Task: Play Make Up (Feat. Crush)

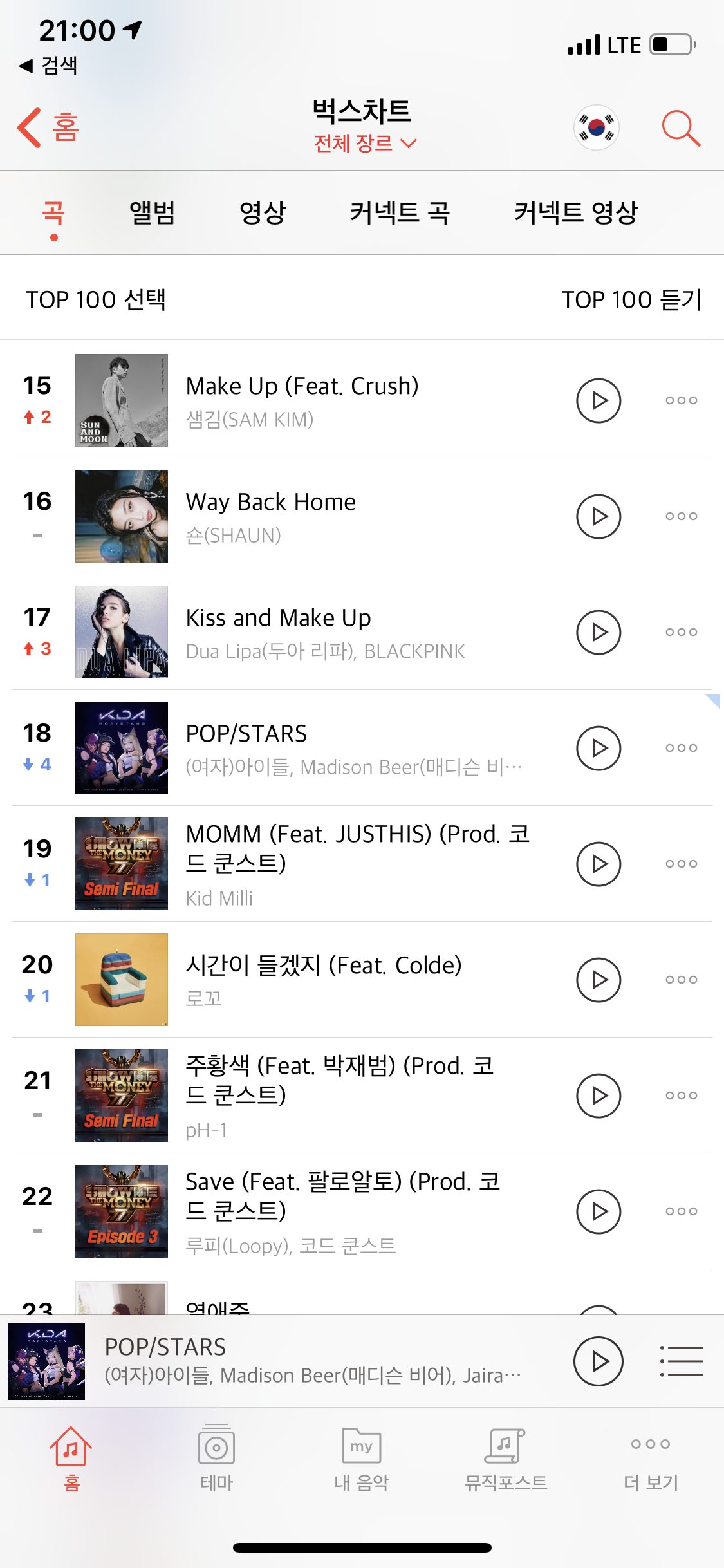Action: point(598,400)
